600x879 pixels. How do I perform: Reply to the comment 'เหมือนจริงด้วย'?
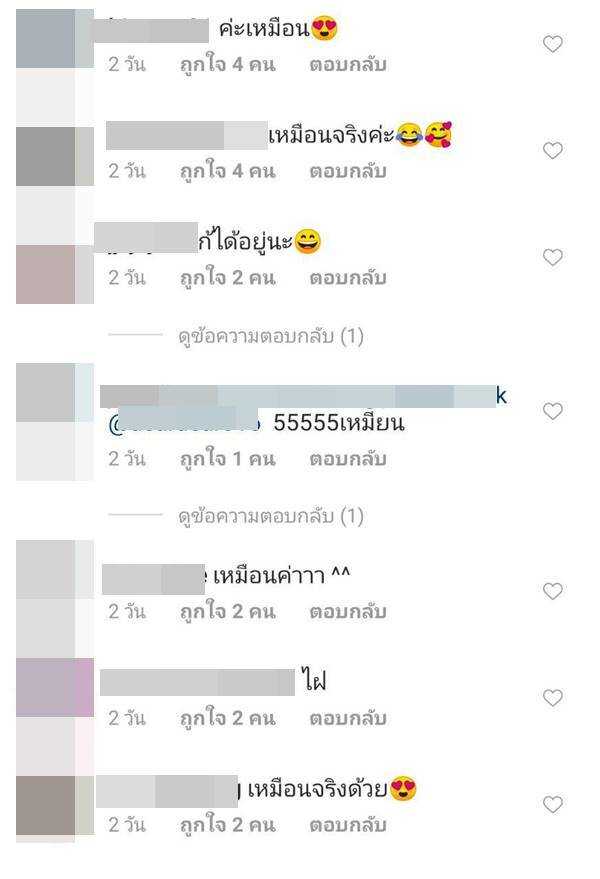pos(347,826)
